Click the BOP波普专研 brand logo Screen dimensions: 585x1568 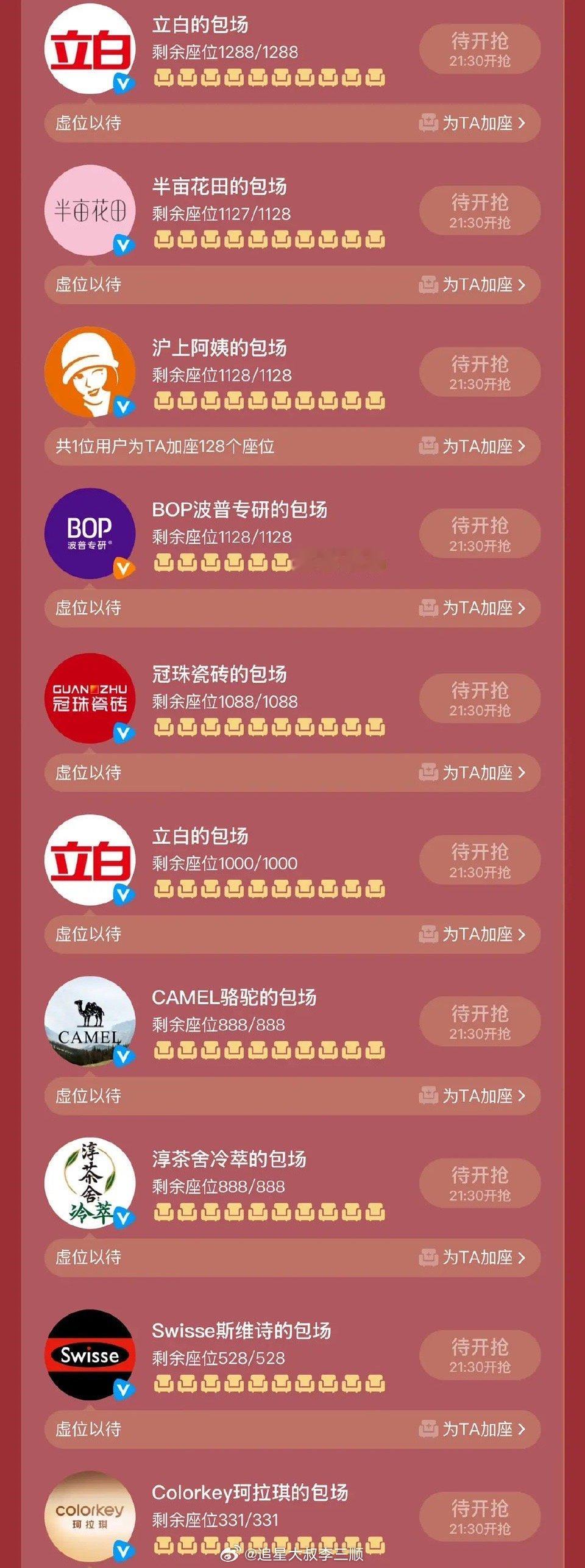tap(91, 536)
